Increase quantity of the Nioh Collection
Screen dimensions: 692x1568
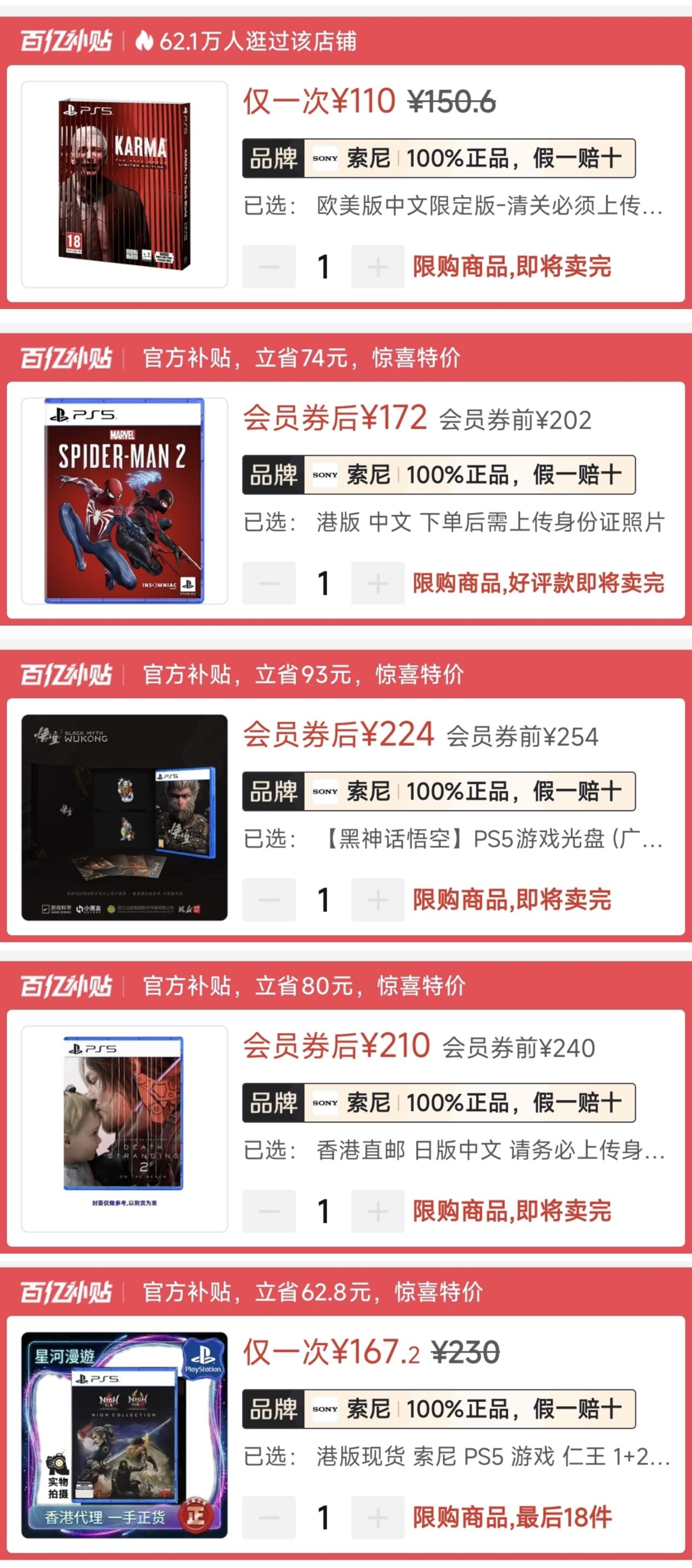coord(377,1518)
